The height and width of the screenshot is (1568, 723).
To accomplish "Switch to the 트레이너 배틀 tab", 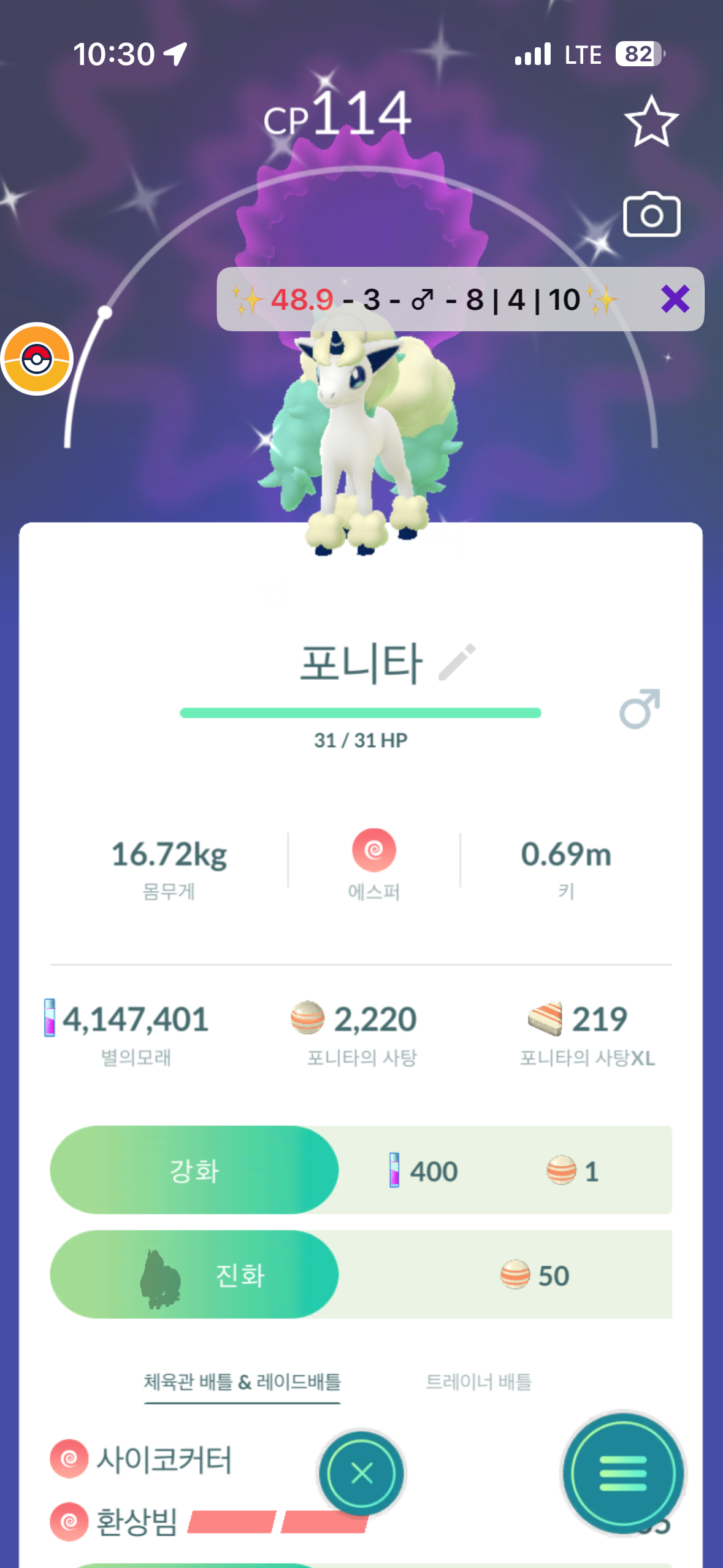I will pos(478,1382).
